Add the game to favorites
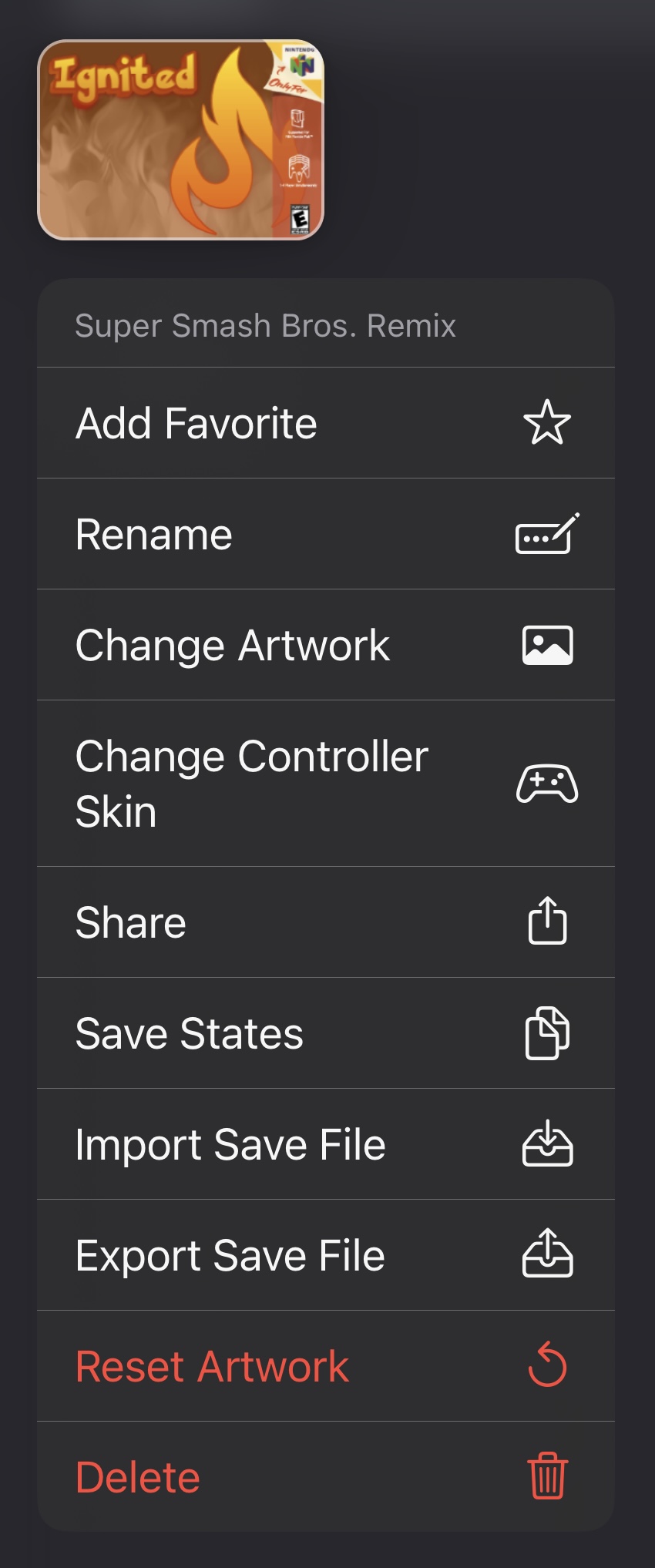This screenshot has height=1568, width=655. (325, 423)
